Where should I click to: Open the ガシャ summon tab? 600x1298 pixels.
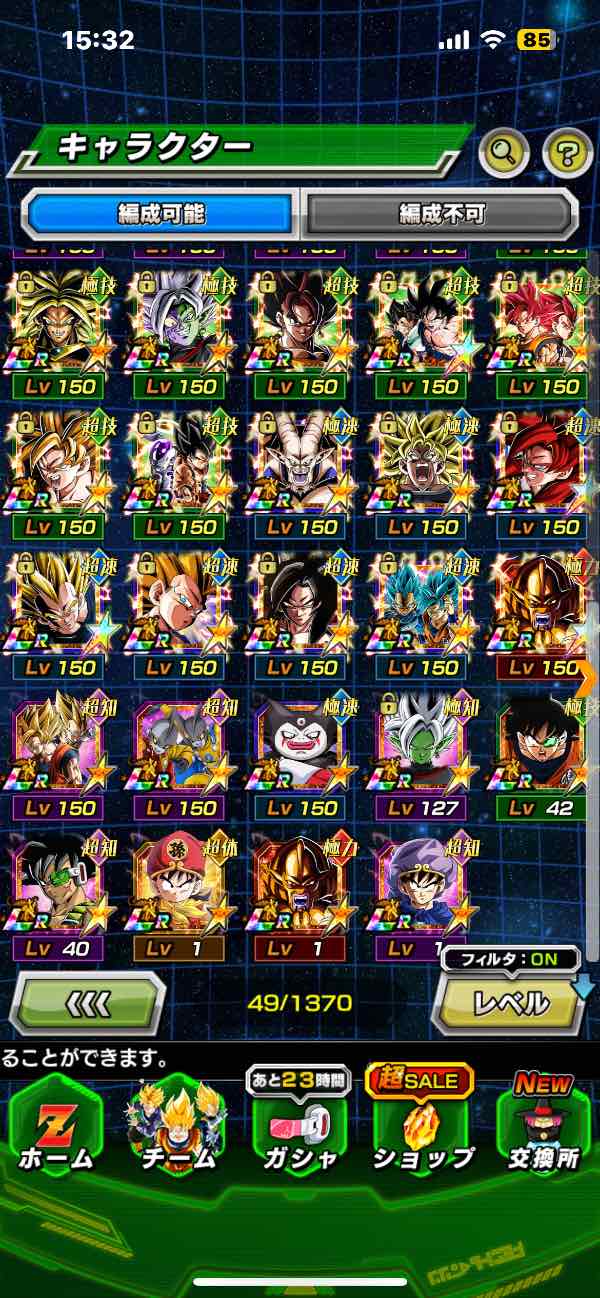(x=300, y=1125)
